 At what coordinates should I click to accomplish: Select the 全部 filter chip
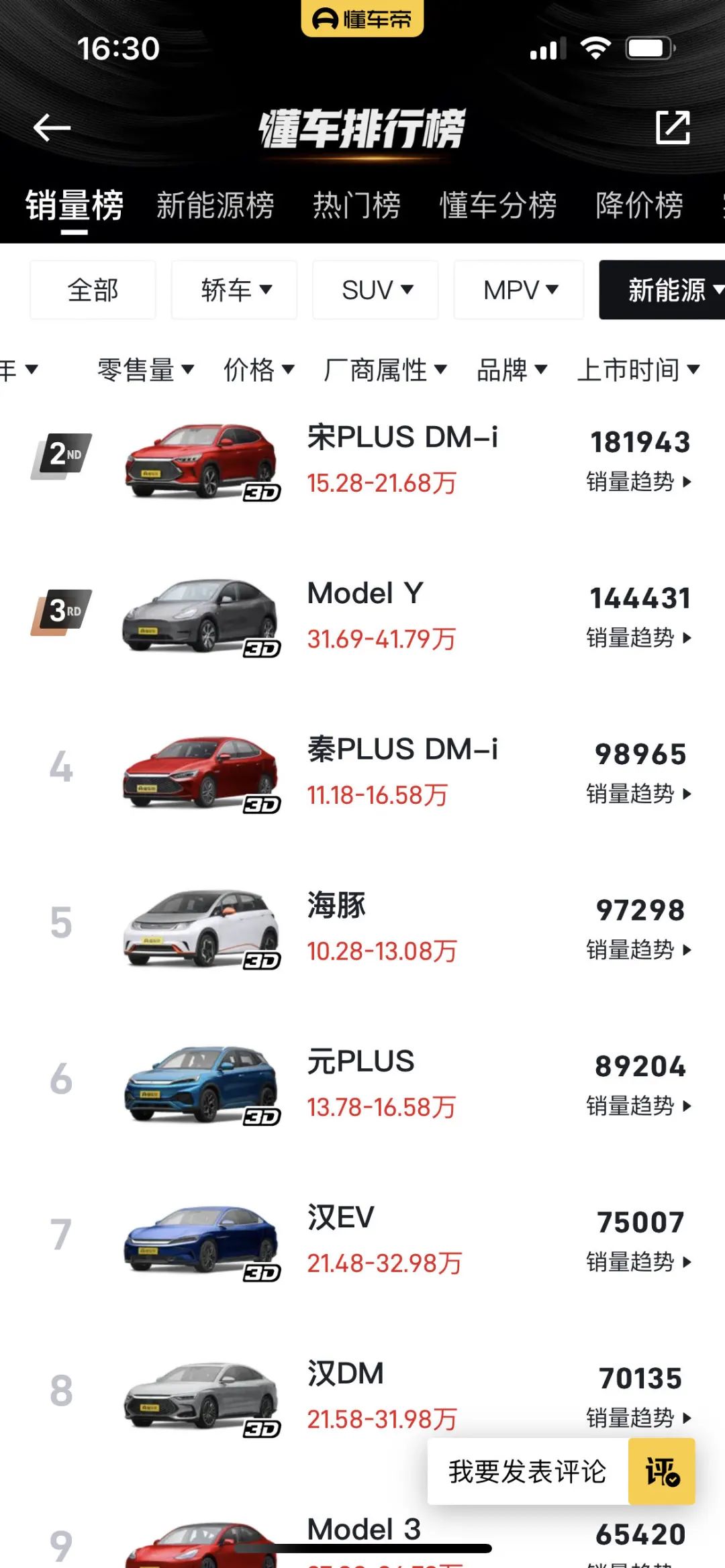tap(93, 290)
